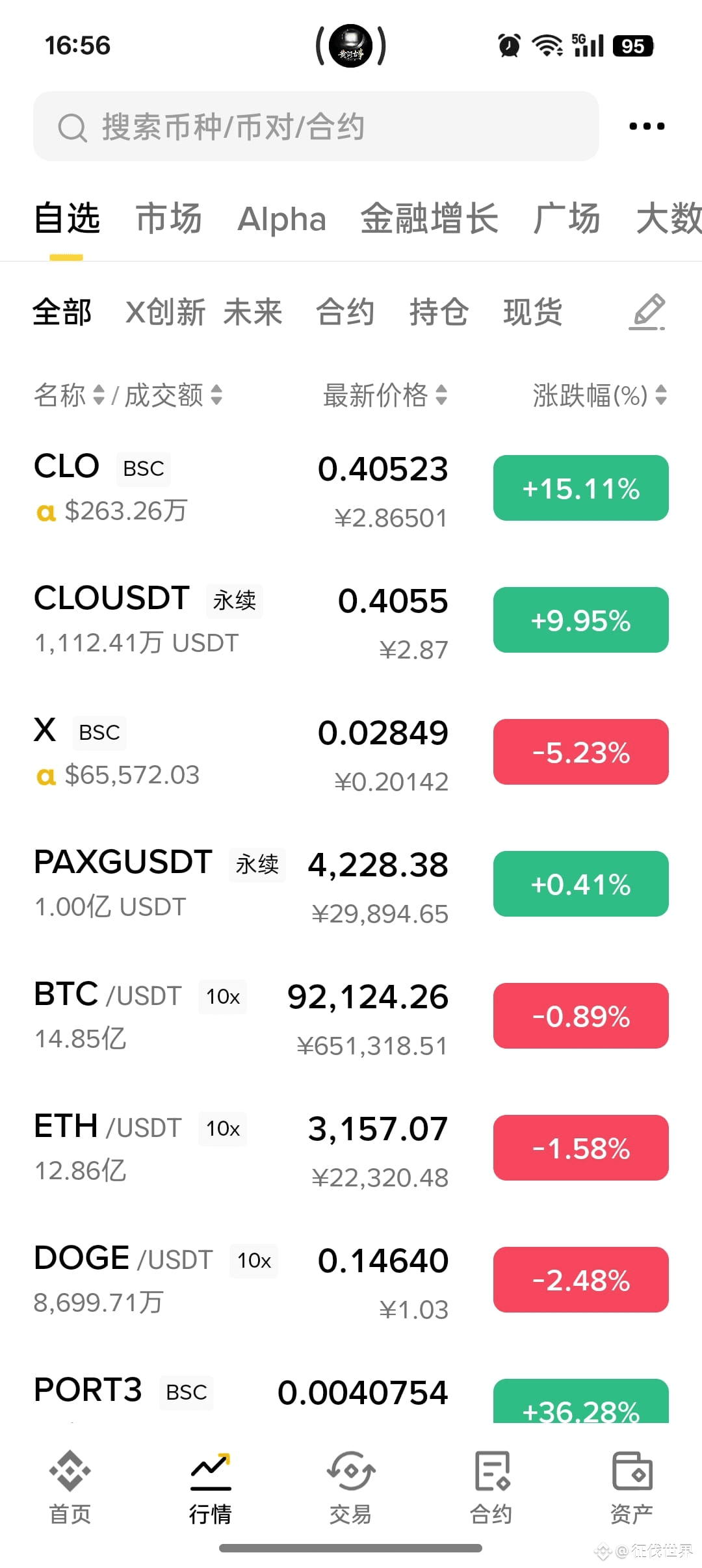
Task: Open the BTC/USDT pair
Action: pos(351,1017)
